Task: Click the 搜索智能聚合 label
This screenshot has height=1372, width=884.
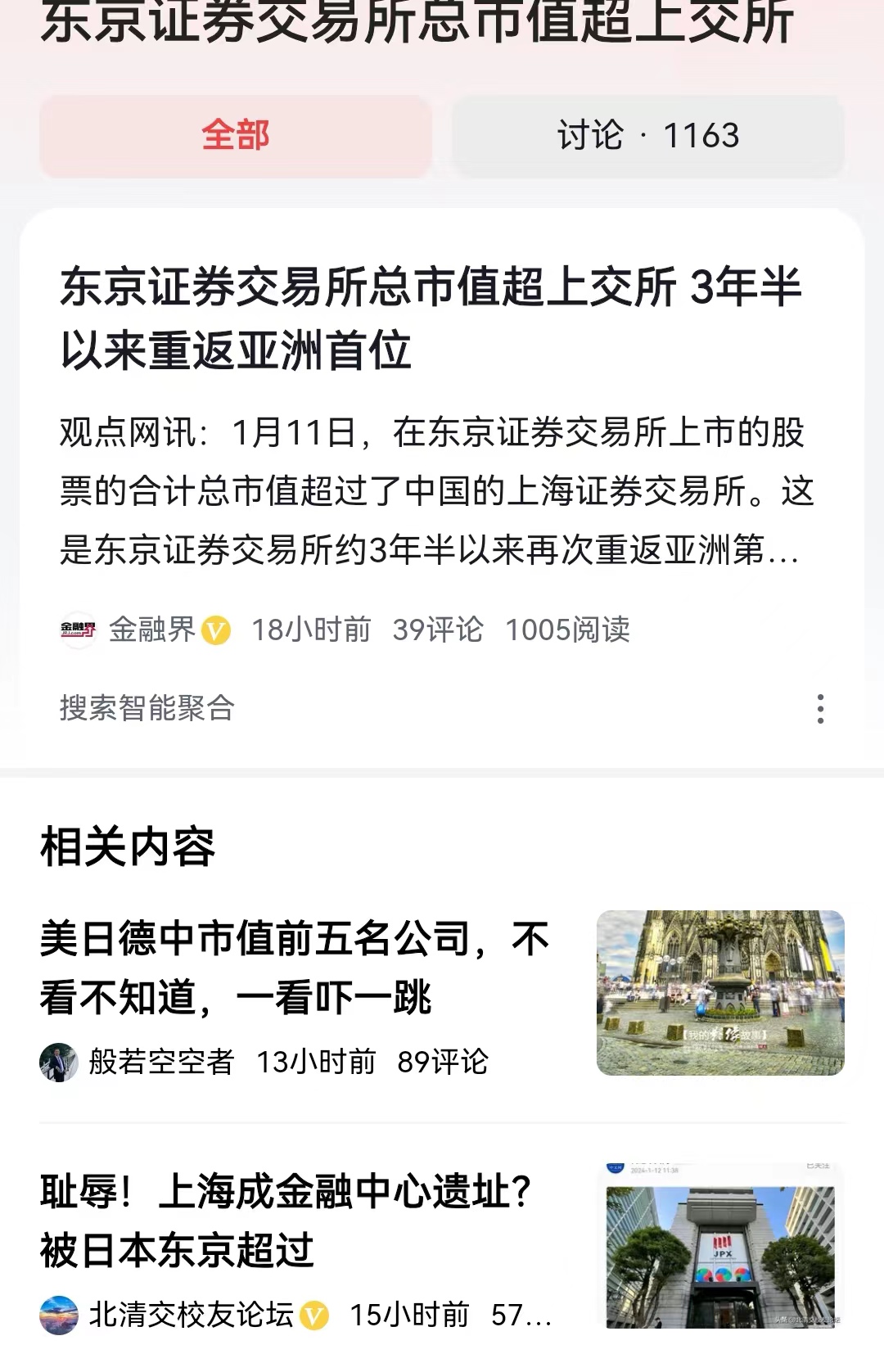Action: coord(147,711)
